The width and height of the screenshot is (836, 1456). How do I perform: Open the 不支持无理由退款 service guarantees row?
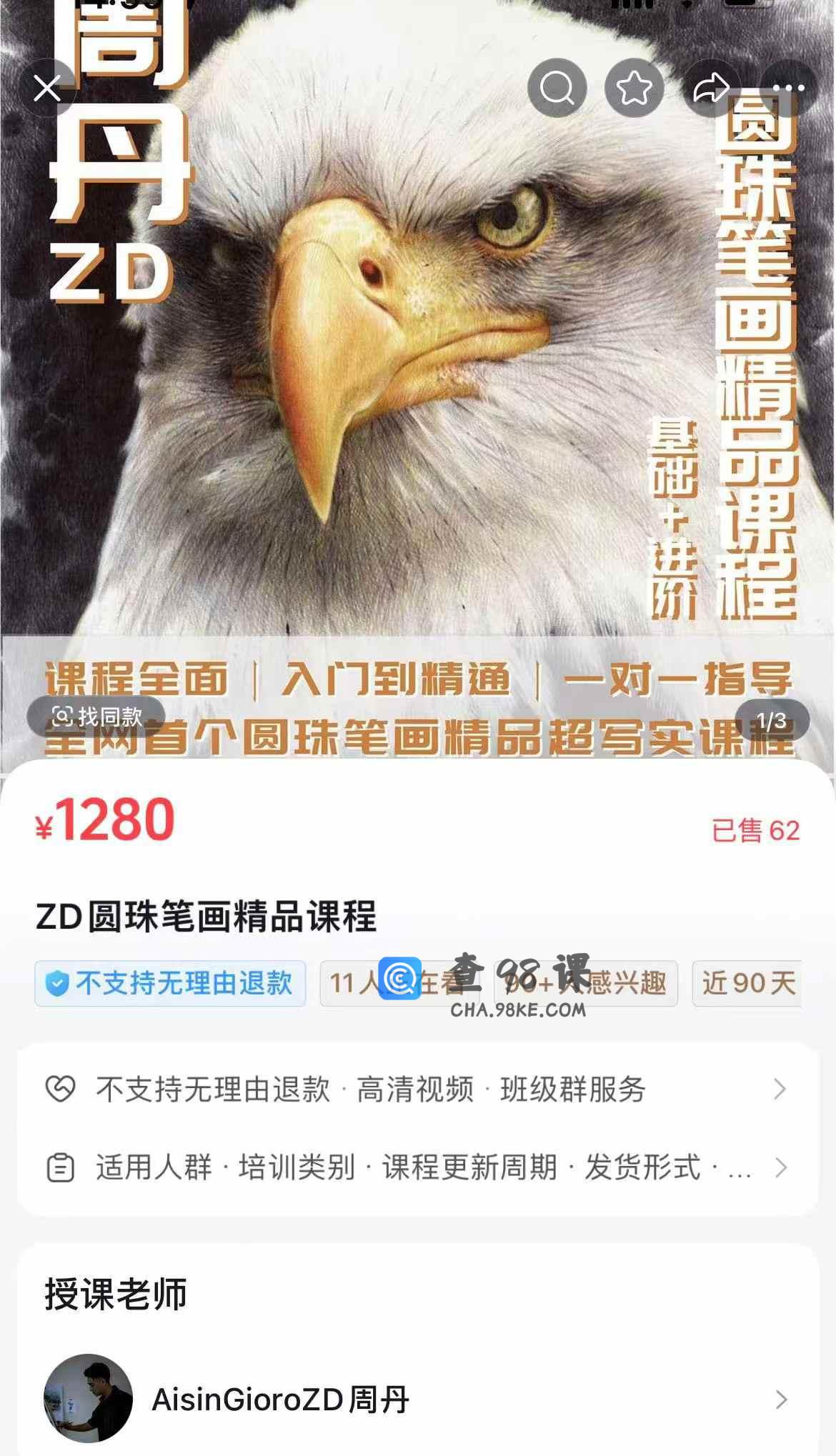[x=417, y=1089]
